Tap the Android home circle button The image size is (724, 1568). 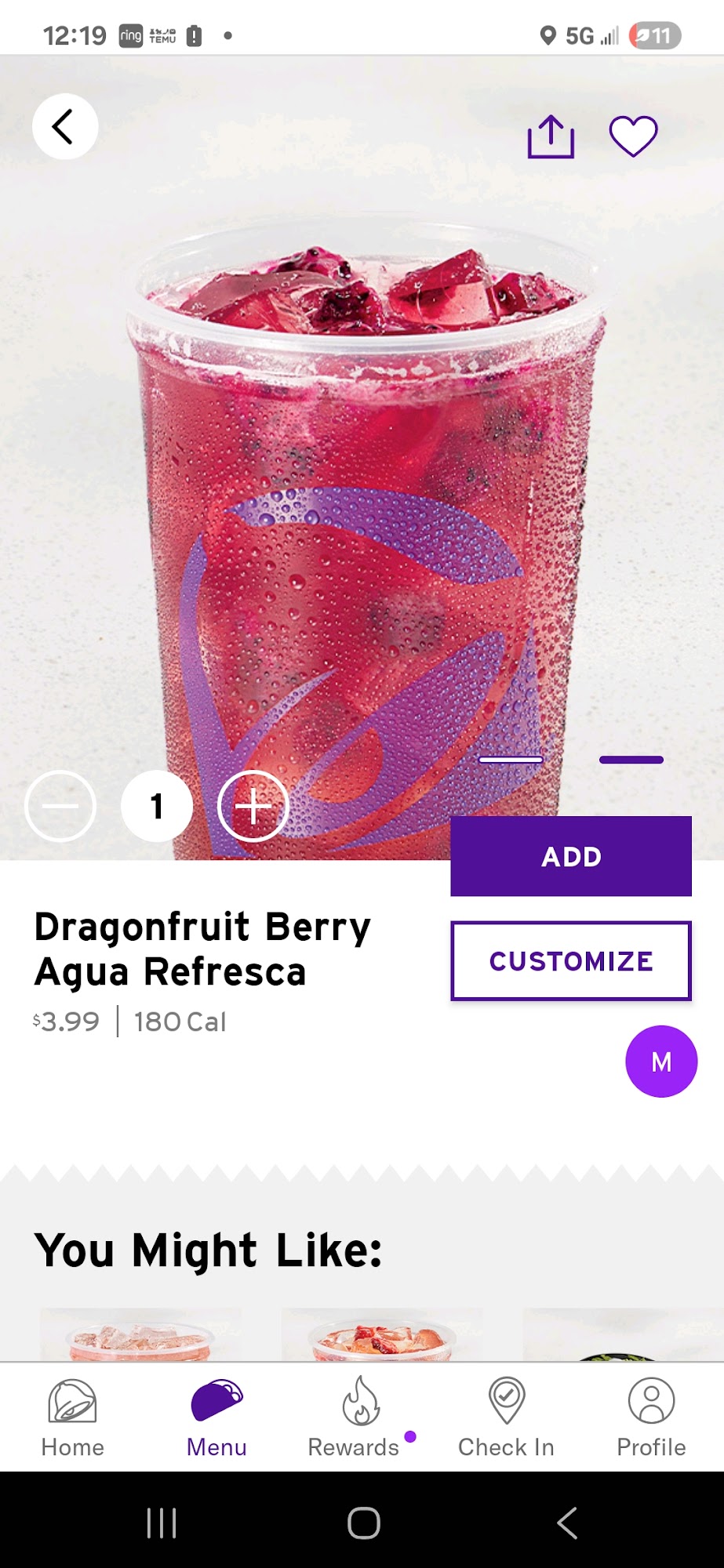tap(362, 1523)
